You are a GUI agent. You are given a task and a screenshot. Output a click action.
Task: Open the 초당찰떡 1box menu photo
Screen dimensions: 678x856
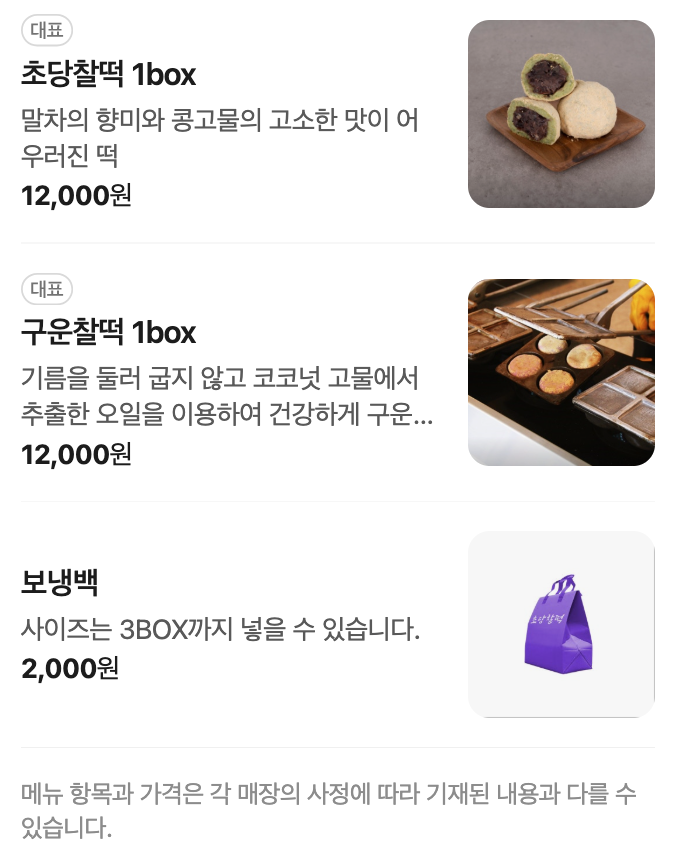point(561,114)
